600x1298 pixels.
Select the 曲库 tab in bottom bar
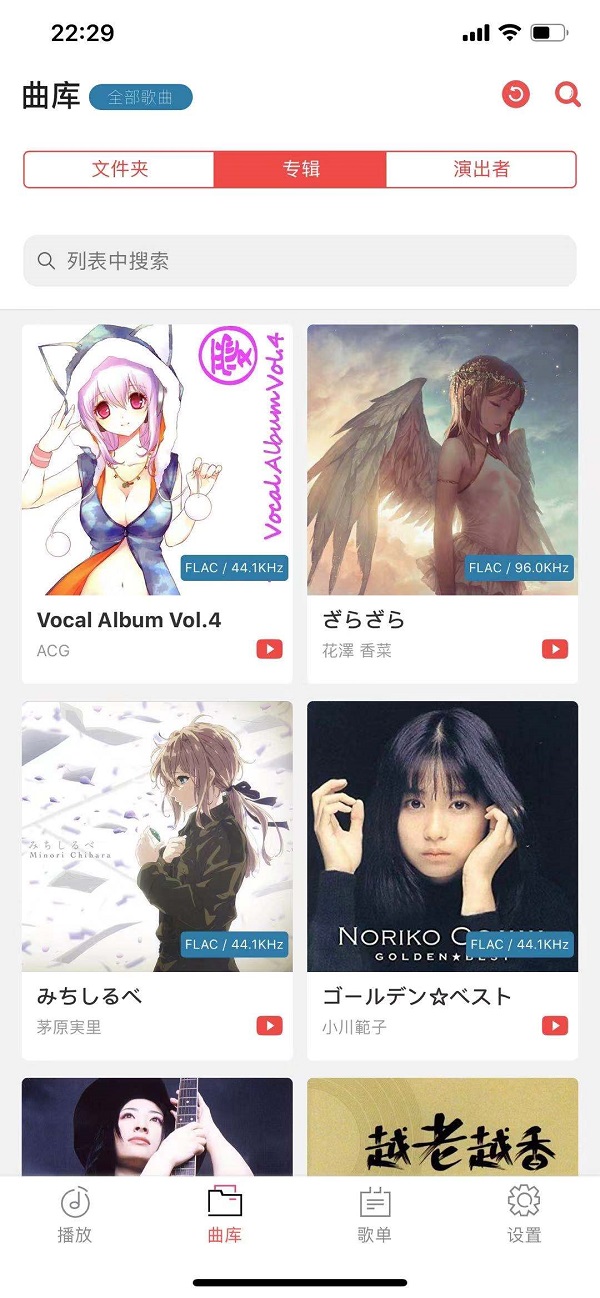[x=225, y=1214]
